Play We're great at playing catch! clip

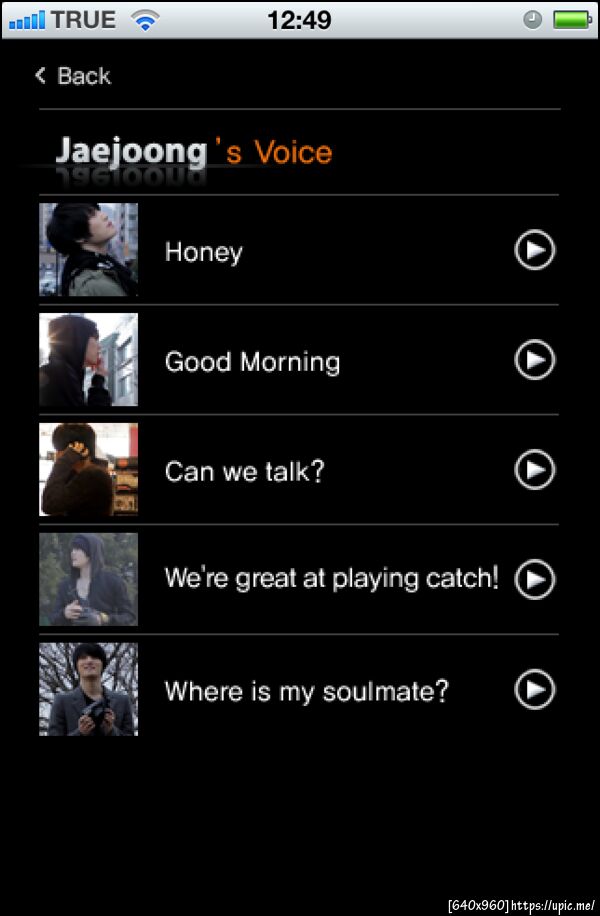535,579
